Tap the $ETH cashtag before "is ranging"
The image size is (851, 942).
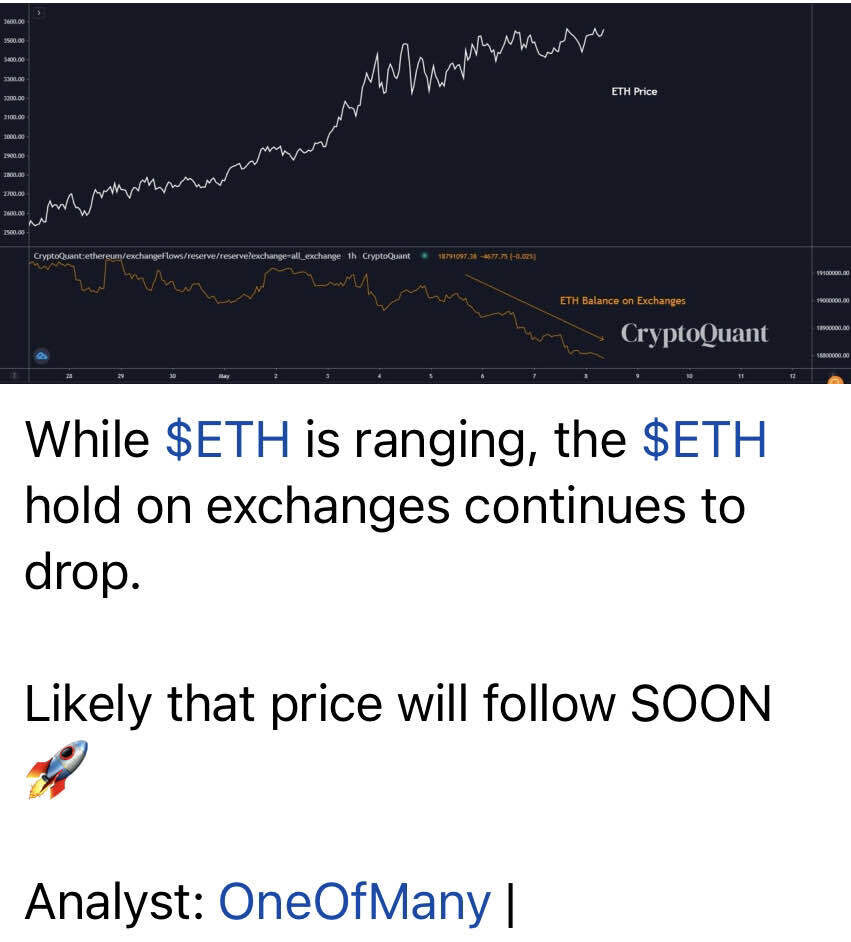click(x=227, y=440)
